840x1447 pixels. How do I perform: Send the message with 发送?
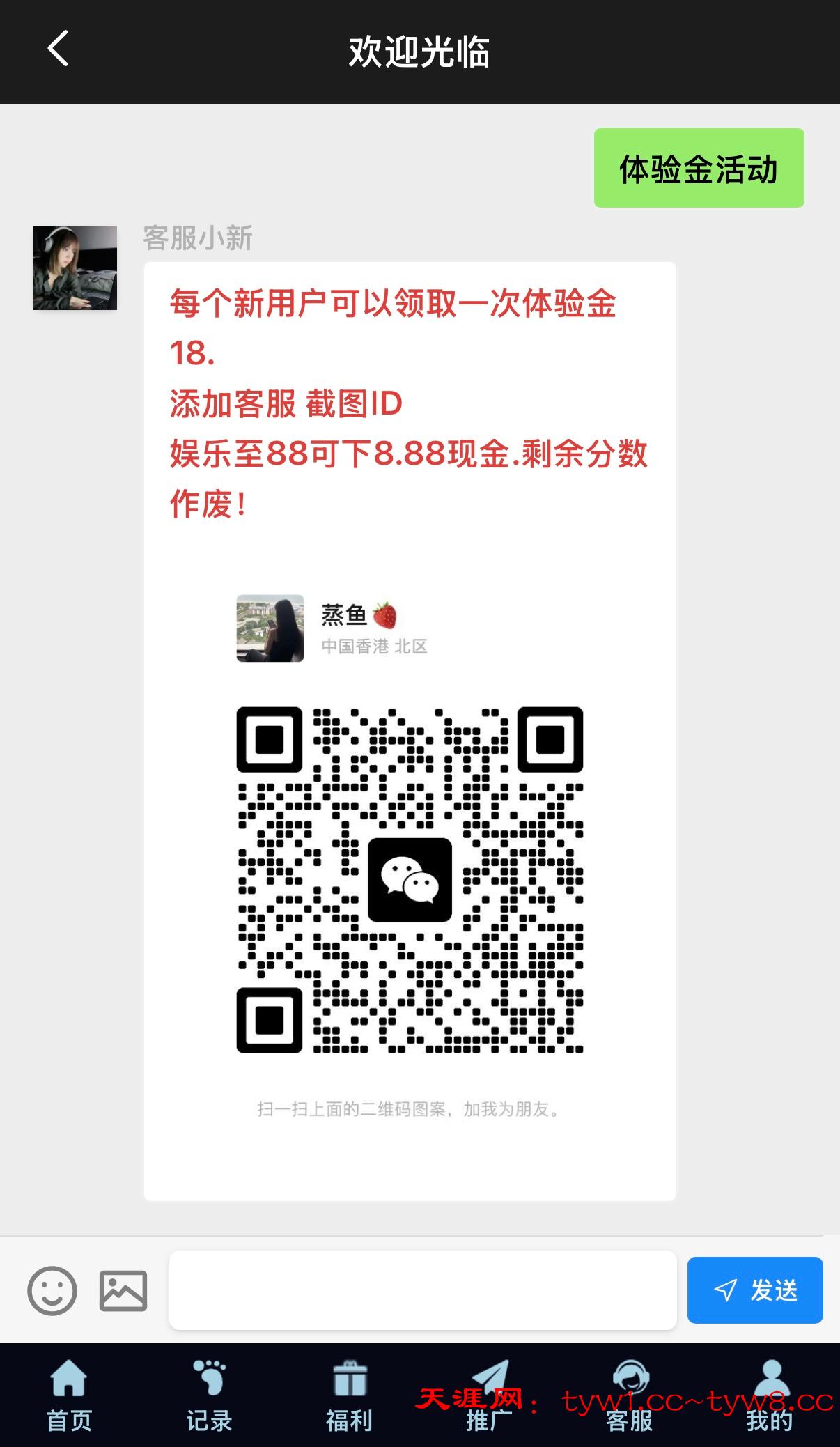click(x=755, y=1290)
